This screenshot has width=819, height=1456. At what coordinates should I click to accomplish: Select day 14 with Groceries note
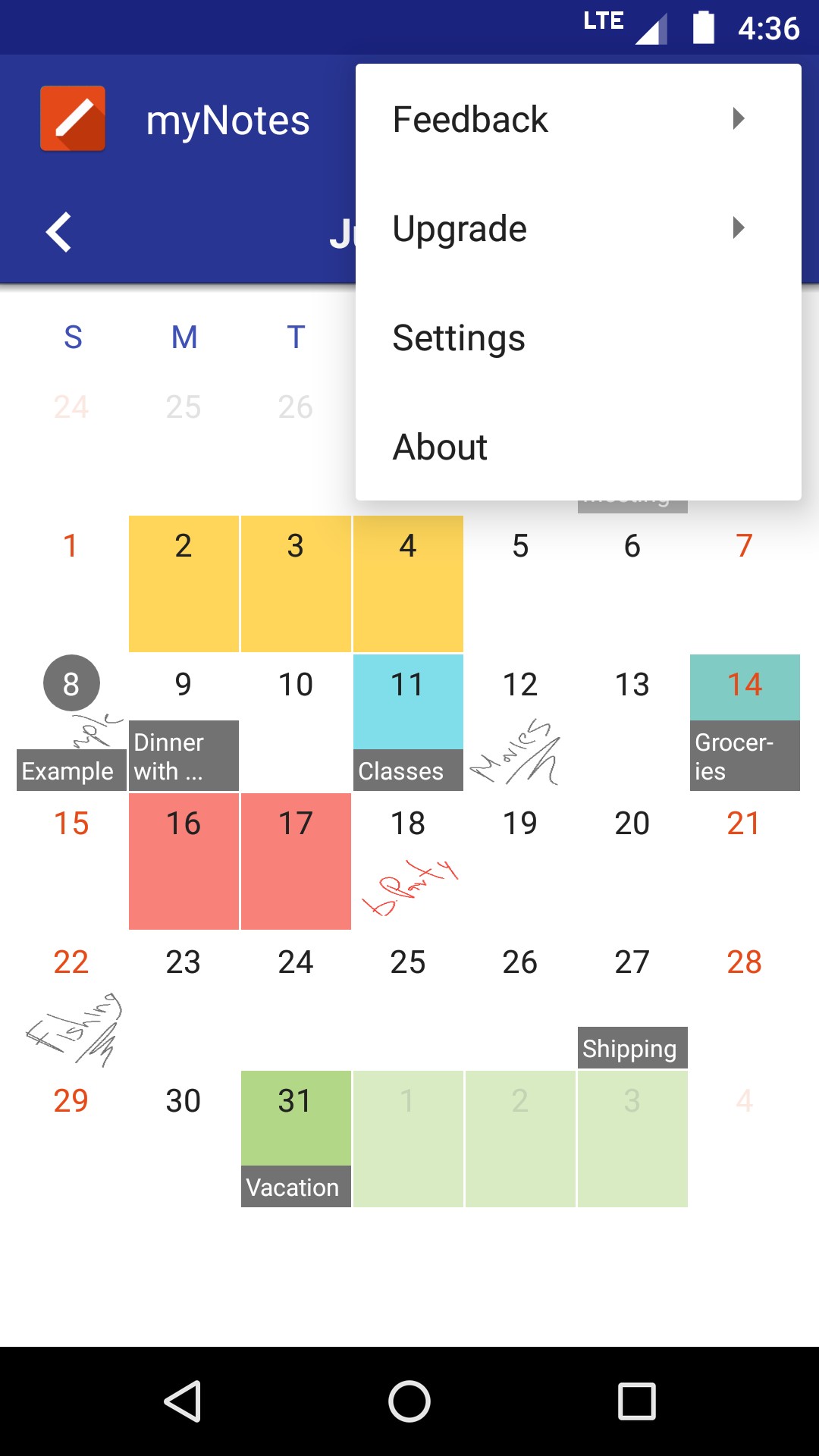[745, 722]
